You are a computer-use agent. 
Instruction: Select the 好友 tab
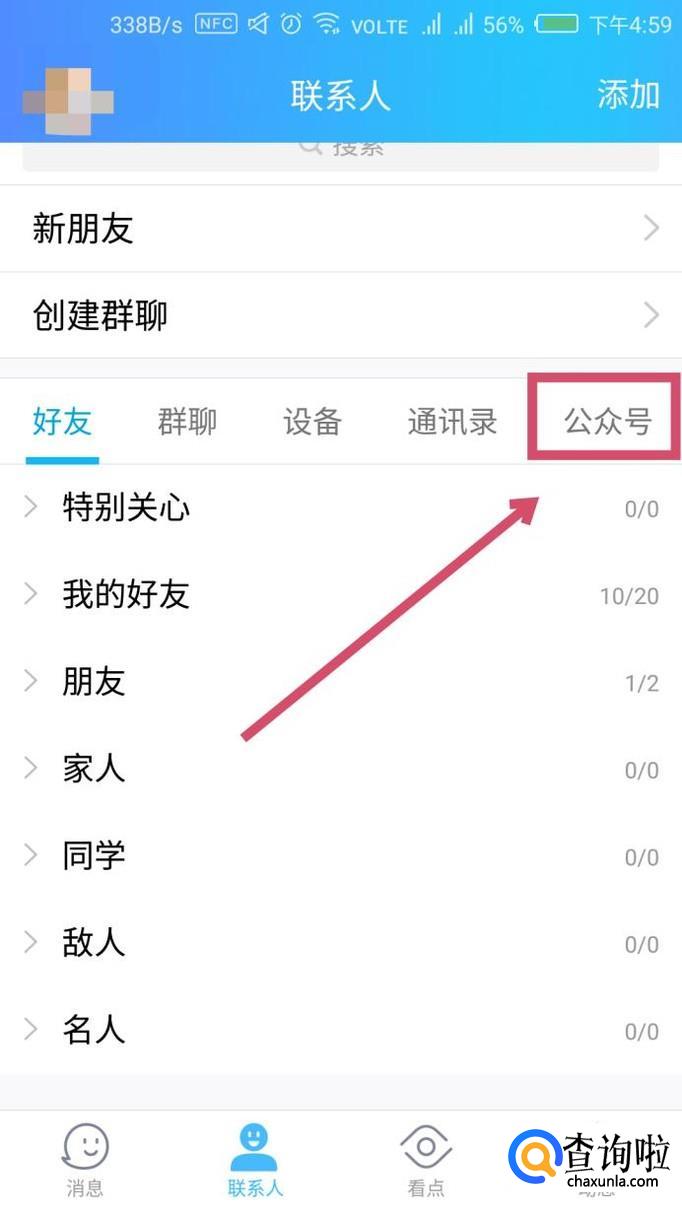pyautogui.click(x=62, y=421)
